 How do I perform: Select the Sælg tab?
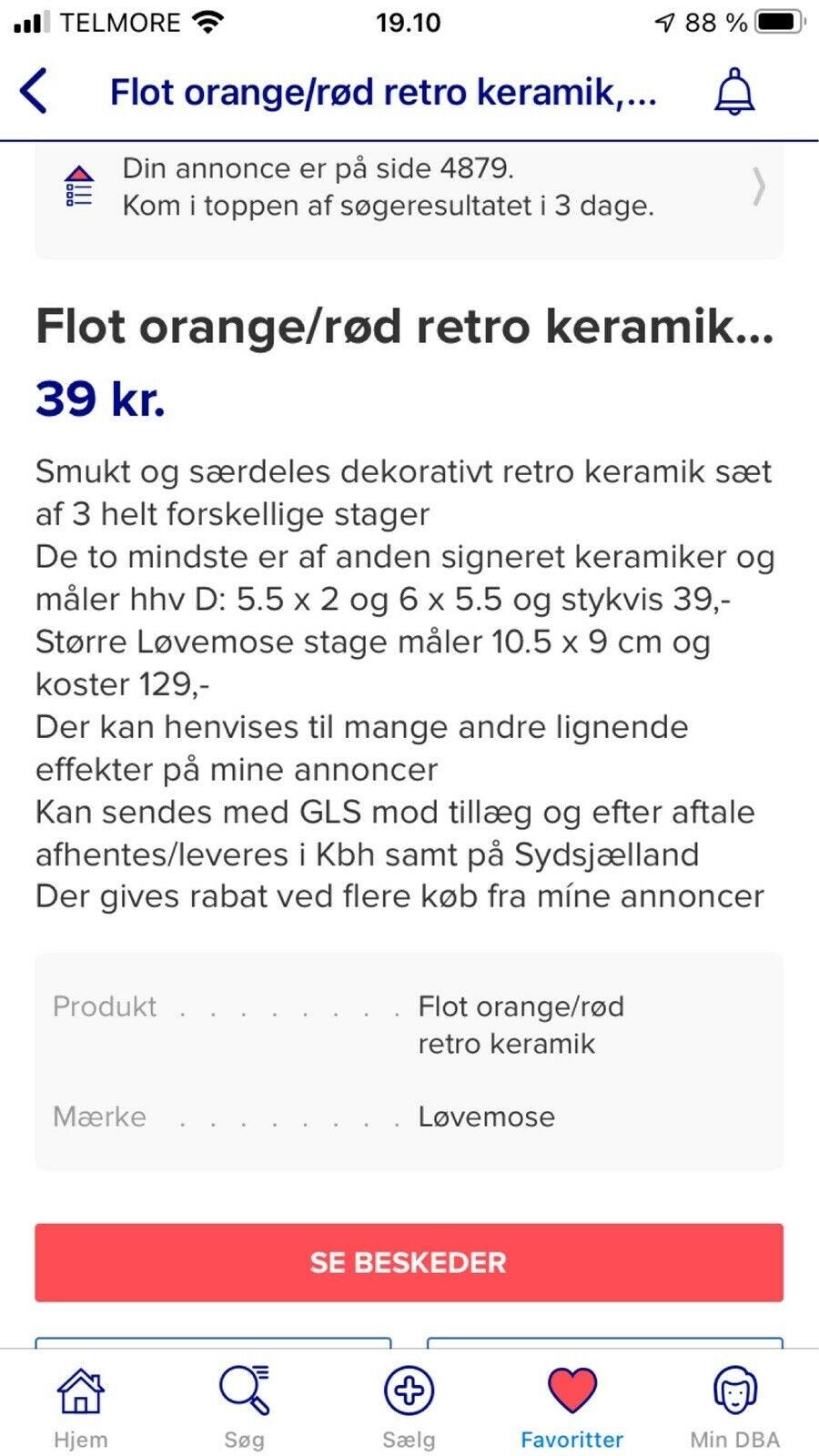pyautogui.click(x=409, y=1408)
